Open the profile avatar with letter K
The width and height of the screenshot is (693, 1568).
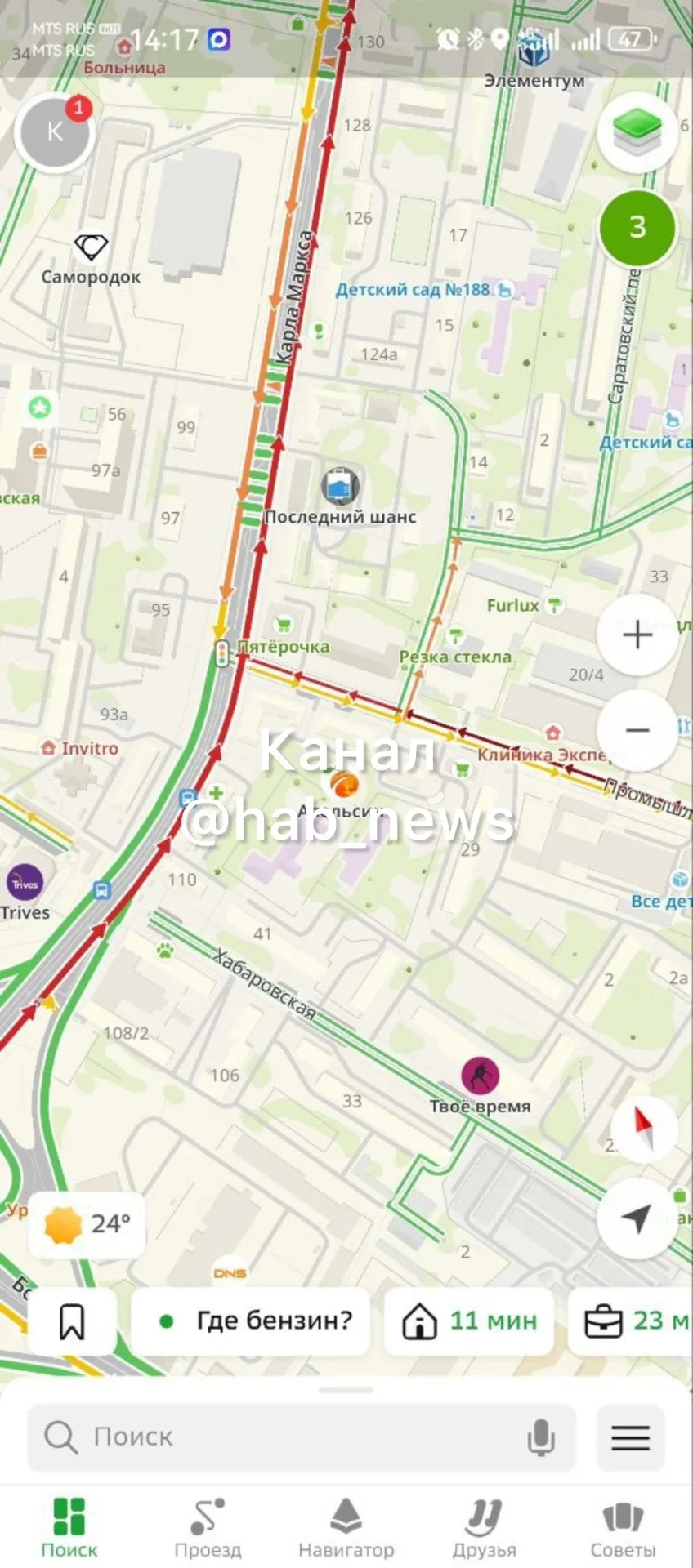tap(55, 133)
